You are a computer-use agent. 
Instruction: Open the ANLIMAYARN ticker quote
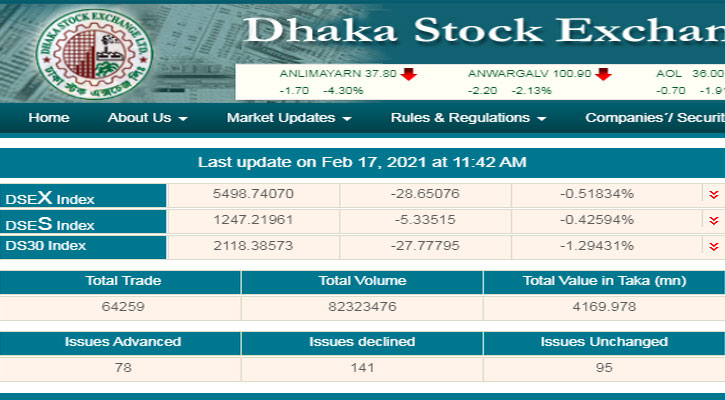[x=324, y=74]
